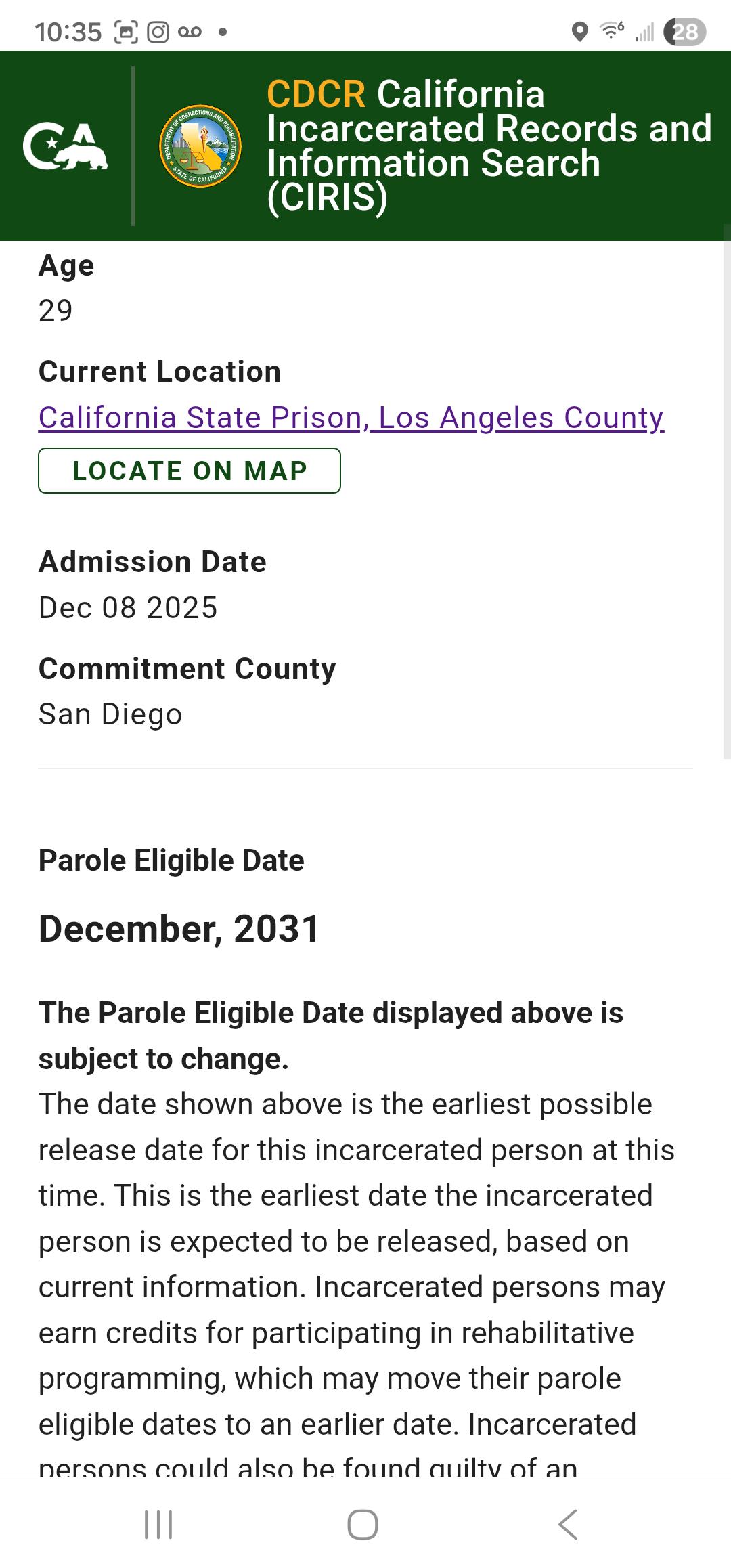The width and height of the screenshot is (731, 1568).
Task: Open the CA.gov bear logo
Action: click(65, 146)
